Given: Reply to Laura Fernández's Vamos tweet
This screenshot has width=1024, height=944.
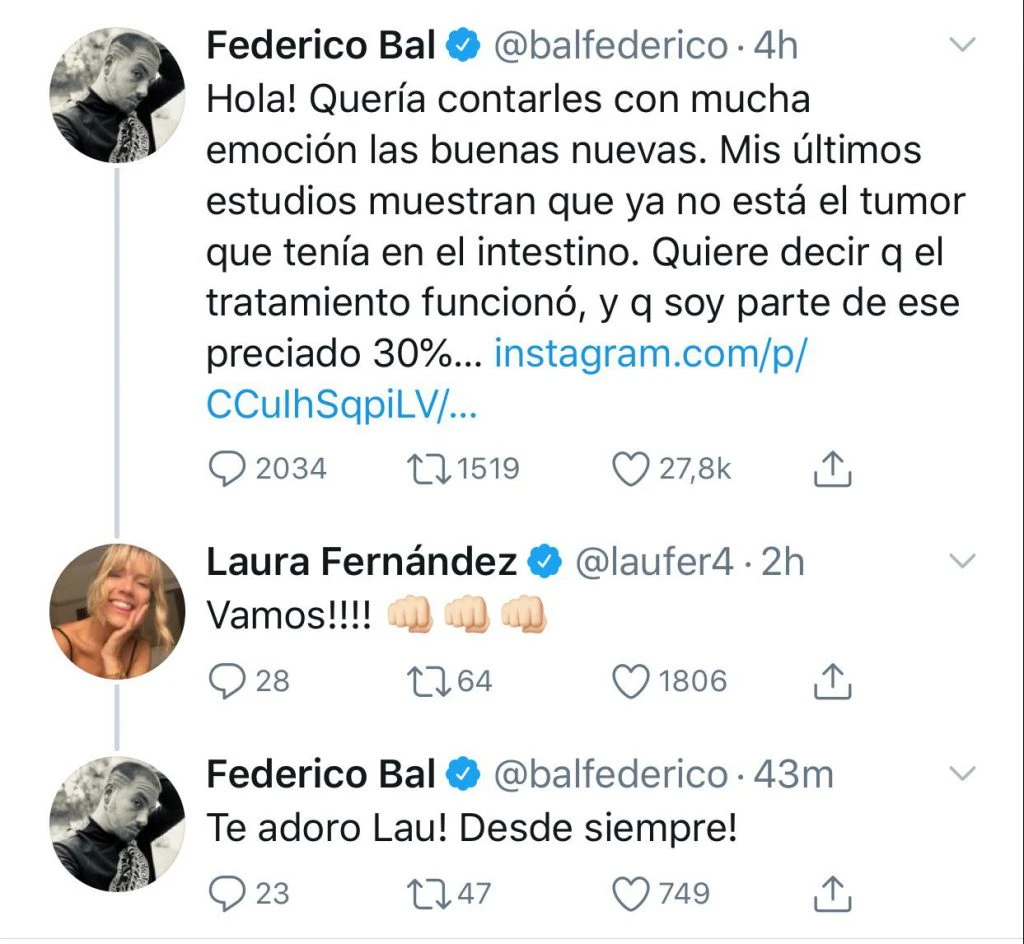Looking at the screenshot, I should click(229, 681).
